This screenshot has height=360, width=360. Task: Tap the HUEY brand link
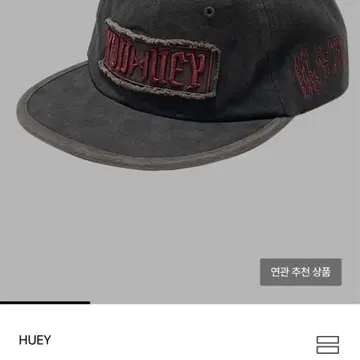pos(35,340)
